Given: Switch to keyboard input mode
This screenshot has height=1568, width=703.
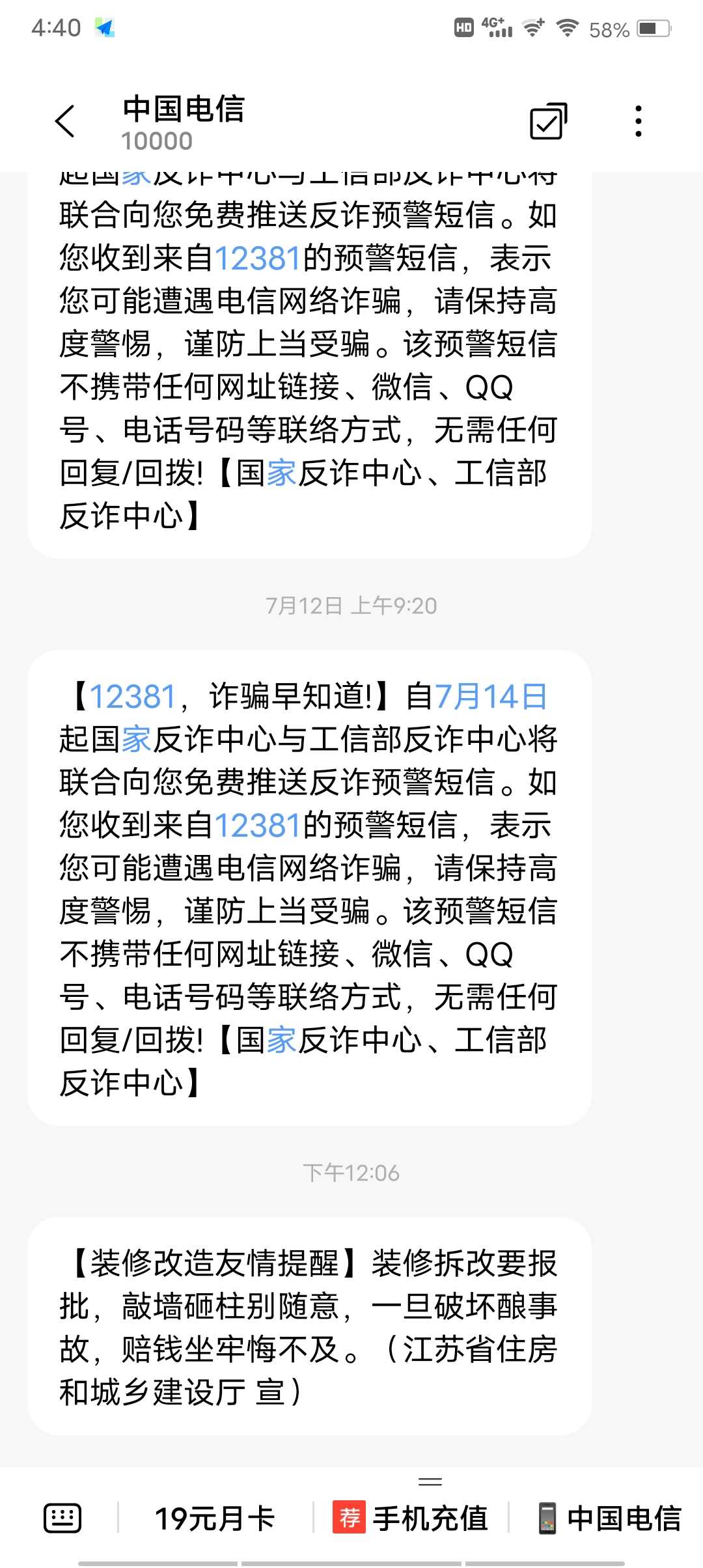Looking at the screenshot, I should coord(62,1519).
